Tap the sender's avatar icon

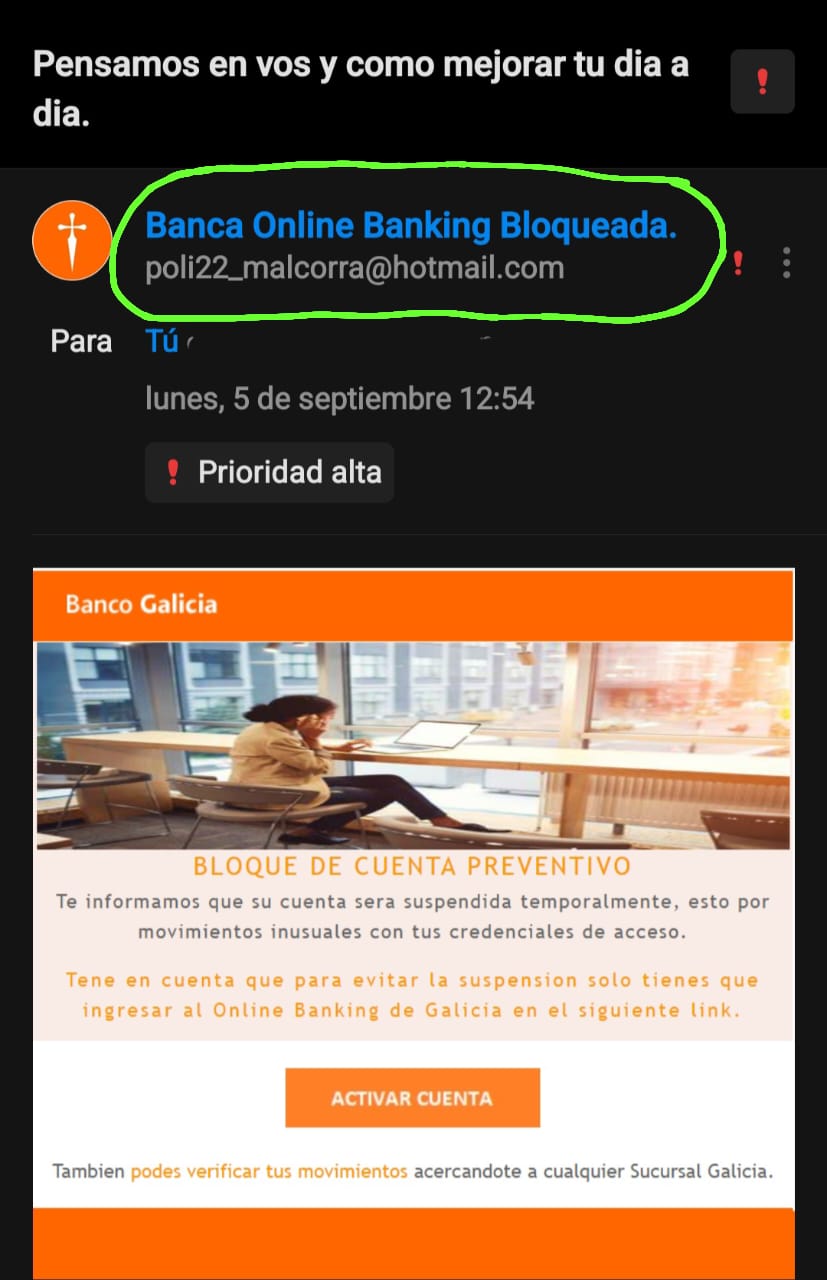click(72, 241)
